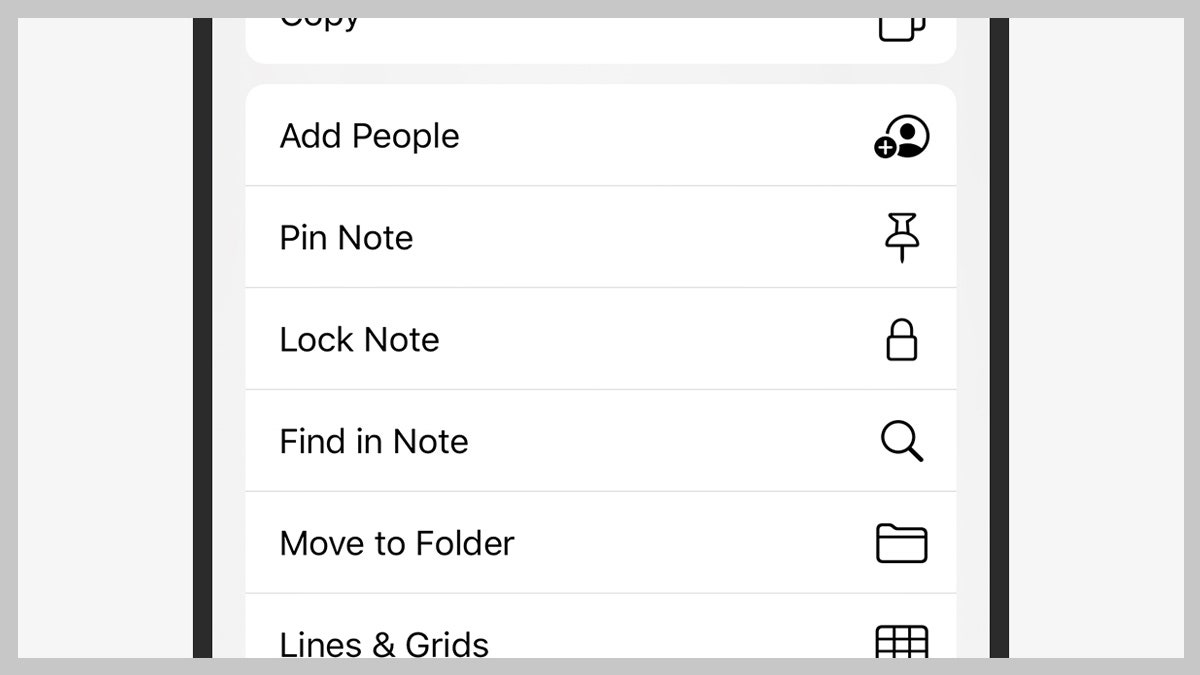
Task: Select Move to Folder
Action: click(x=600, y=543)
